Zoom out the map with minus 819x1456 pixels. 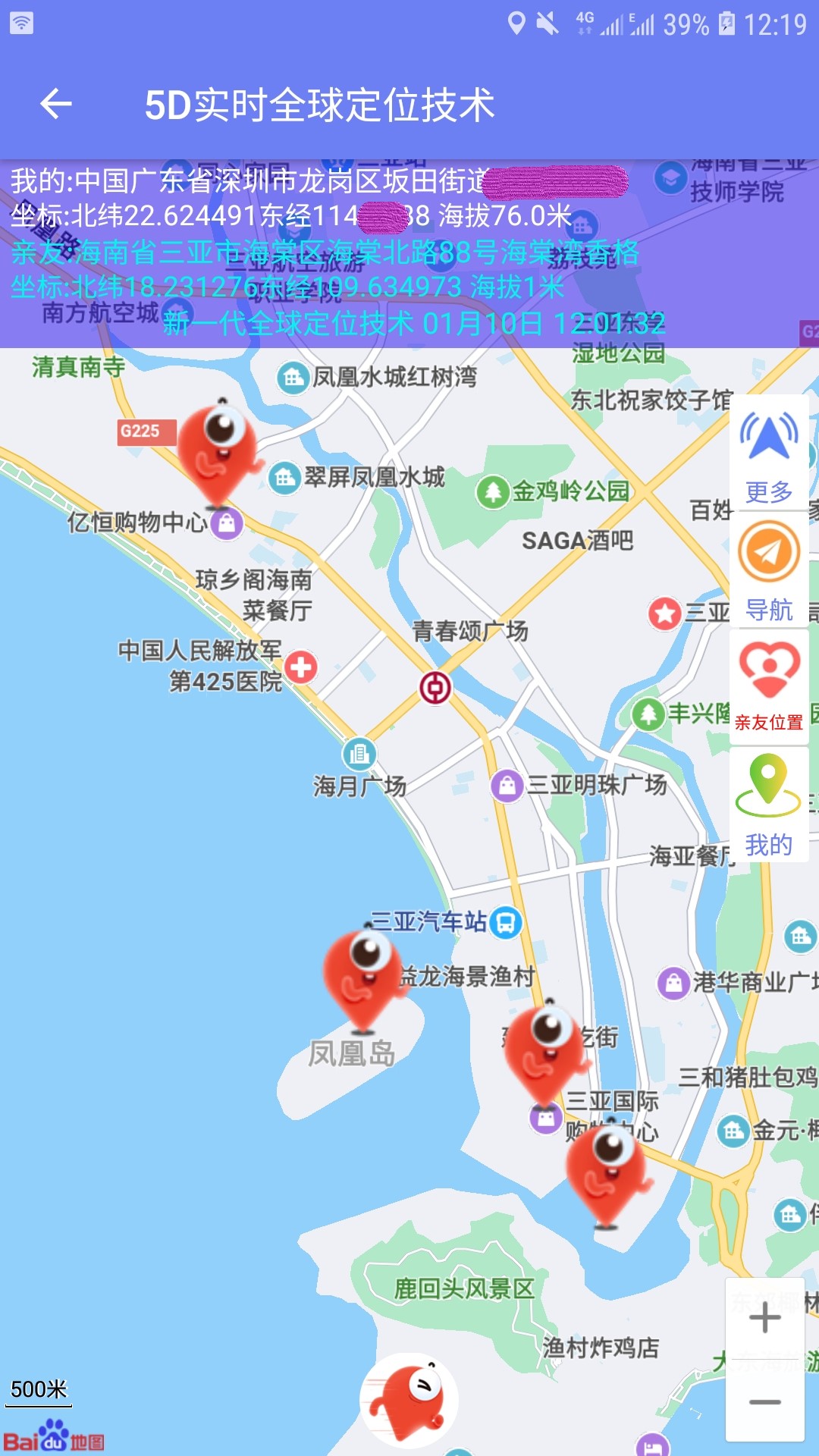(764, 1401)
